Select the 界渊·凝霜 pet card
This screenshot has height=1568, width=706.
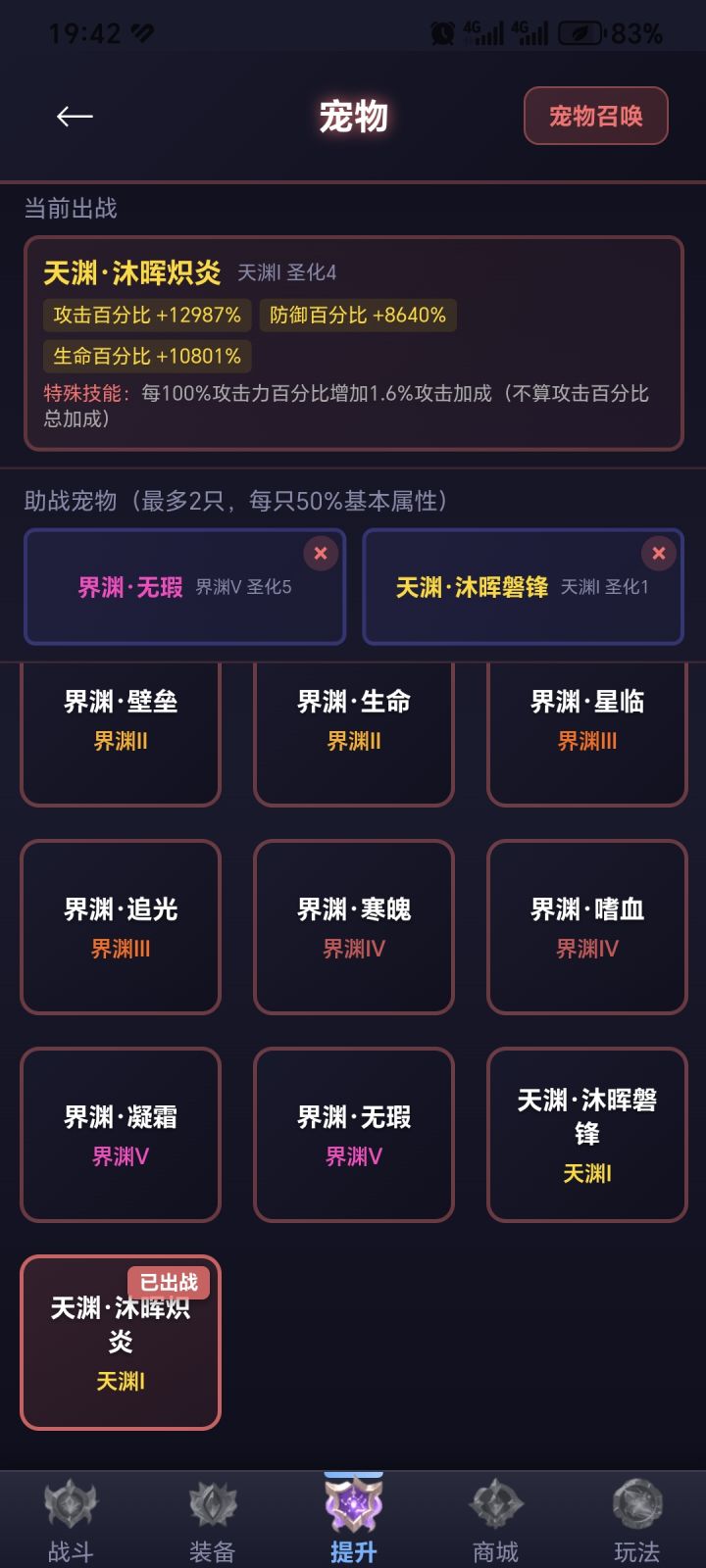[120, 1134]
